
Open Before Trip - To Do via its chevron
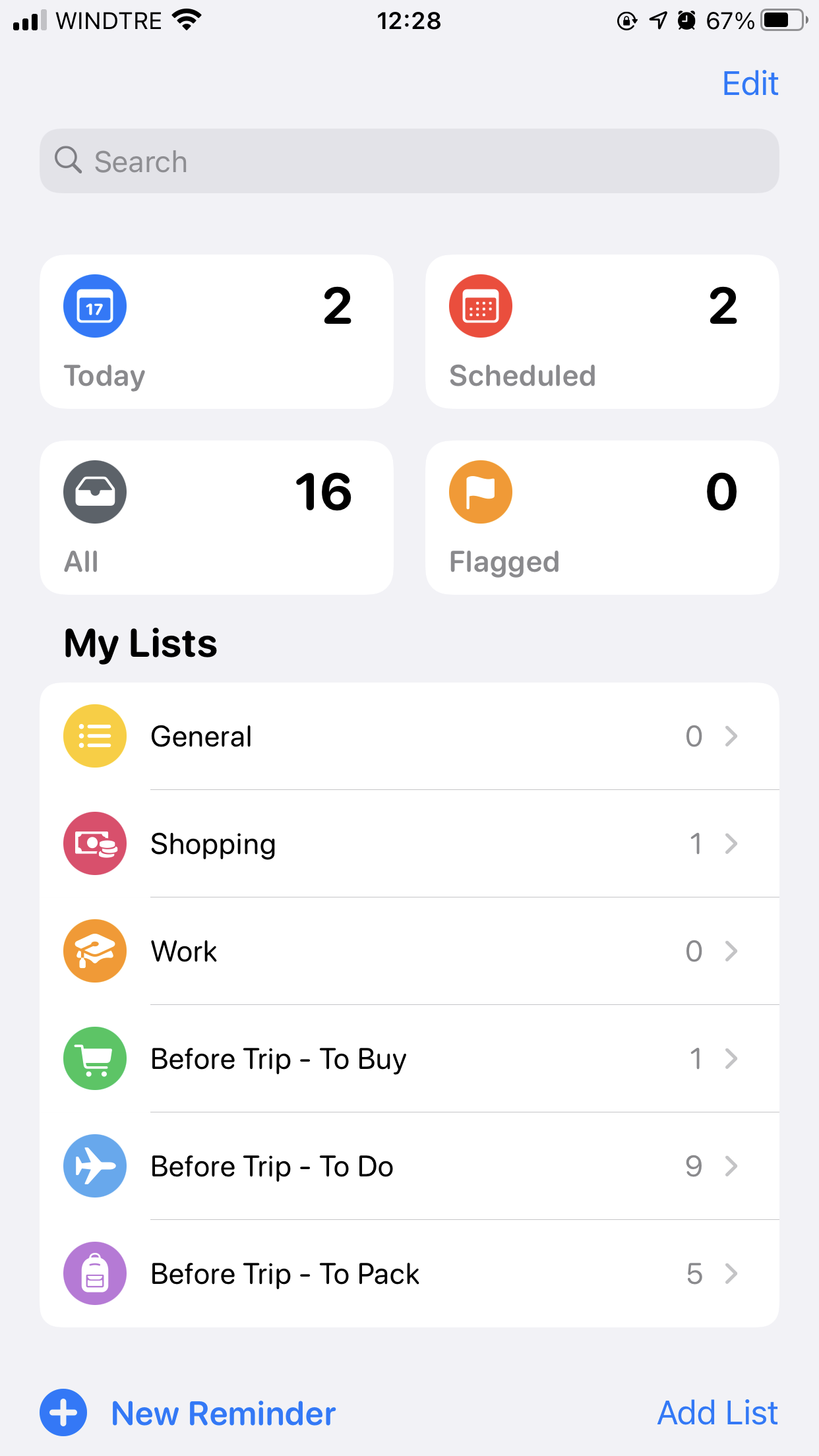[x=731, y=1166]
